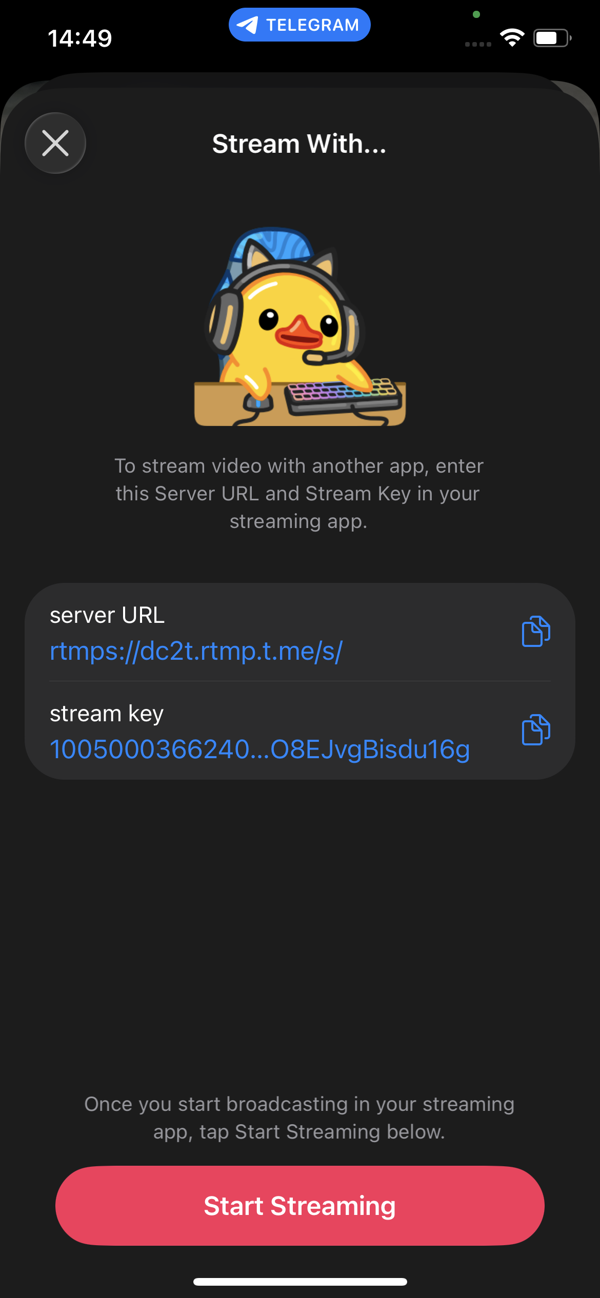600x1298 pixels.
Task: Tap Start Streaming button
Action: pos(300,1205)
